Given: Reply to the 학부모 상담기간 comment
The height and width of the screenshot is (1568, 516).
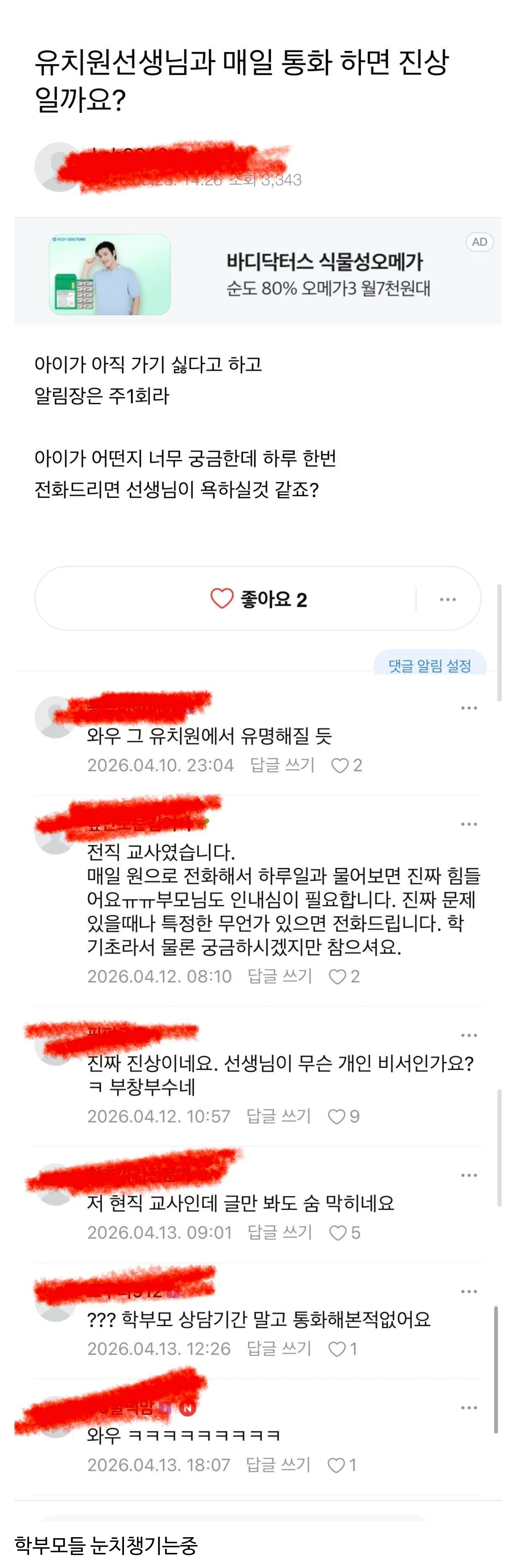Looking at the screenshot, I should point(279,1349).
